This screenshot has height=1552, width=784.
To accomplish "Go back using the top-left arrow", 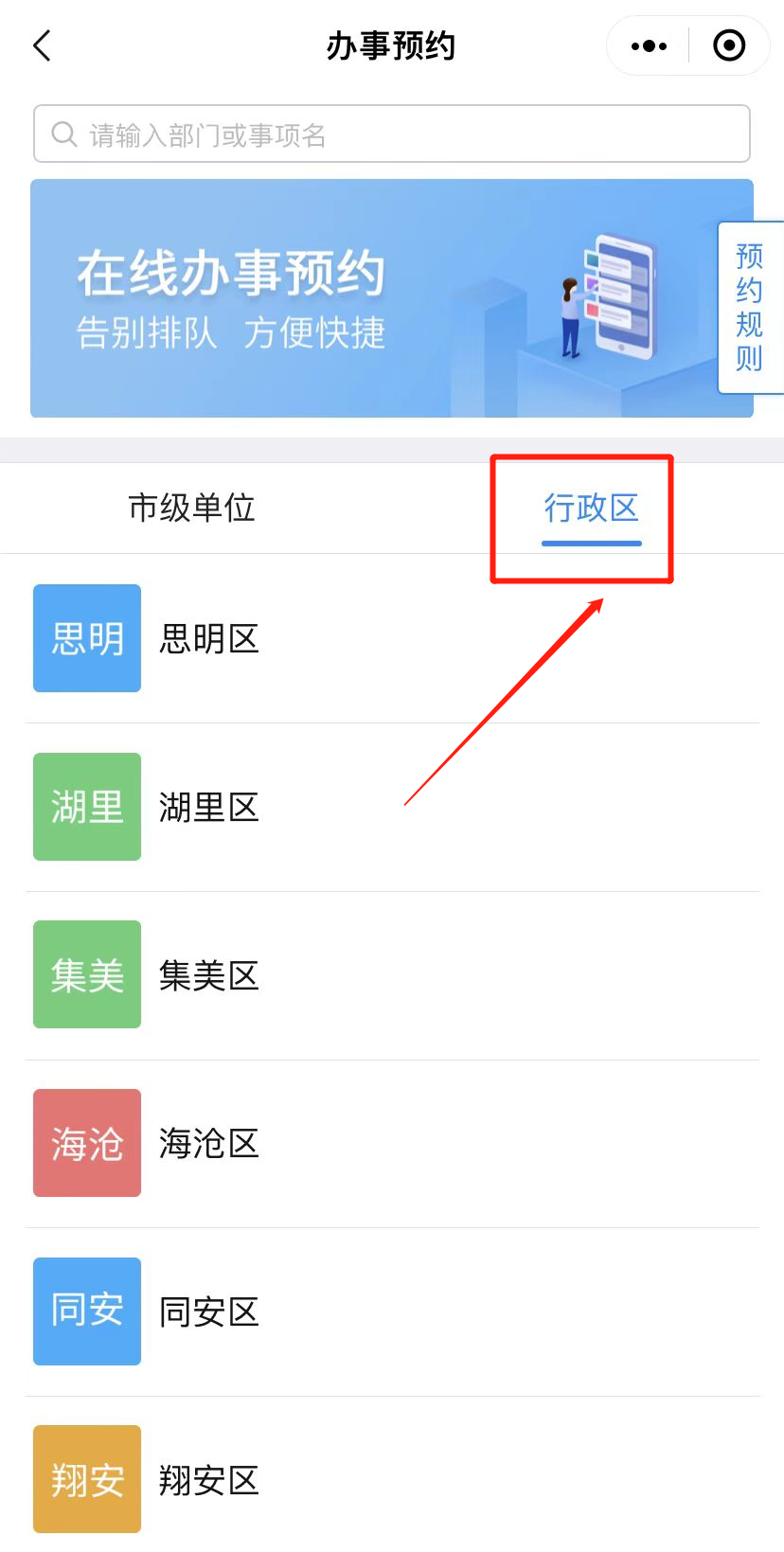I will pos(42,45).
